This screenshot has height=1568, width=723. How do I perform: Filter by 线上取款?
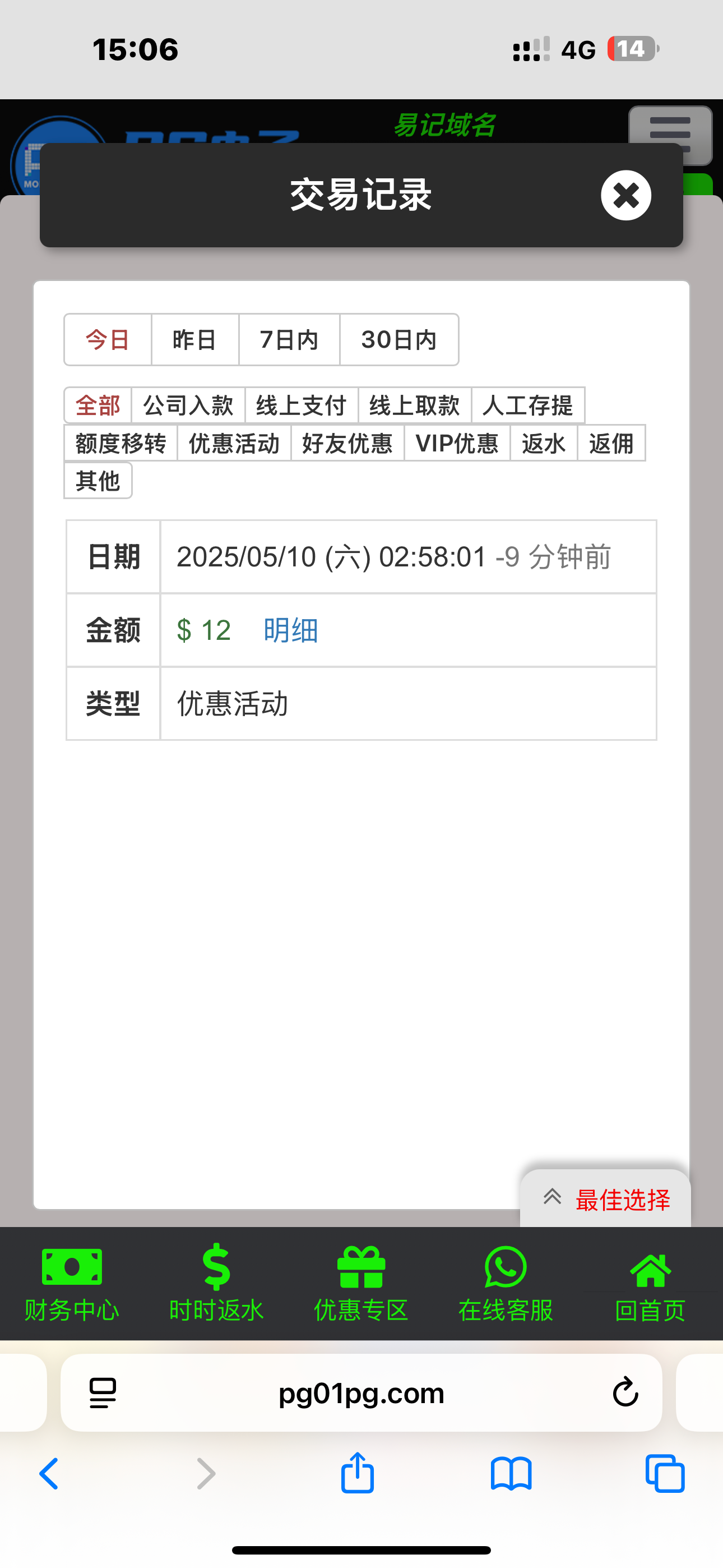pos(414,405)
